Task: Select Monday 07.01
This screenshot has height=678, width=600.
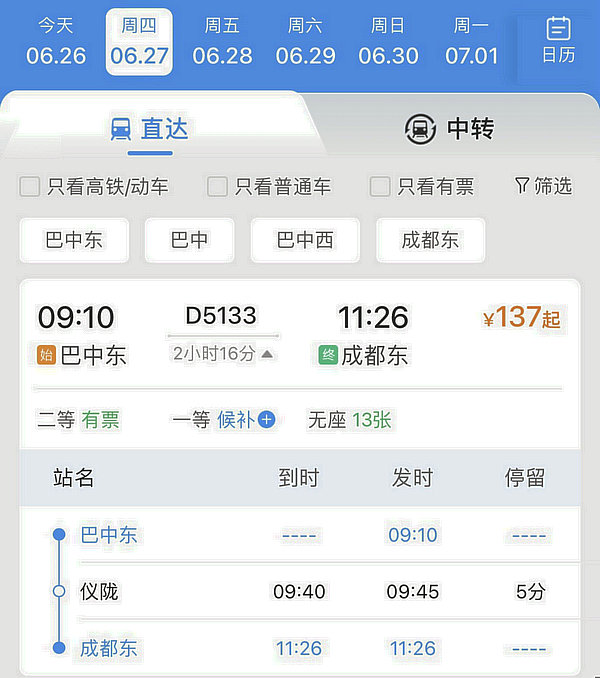Action: pyautogui.click(x=471, y=42)
